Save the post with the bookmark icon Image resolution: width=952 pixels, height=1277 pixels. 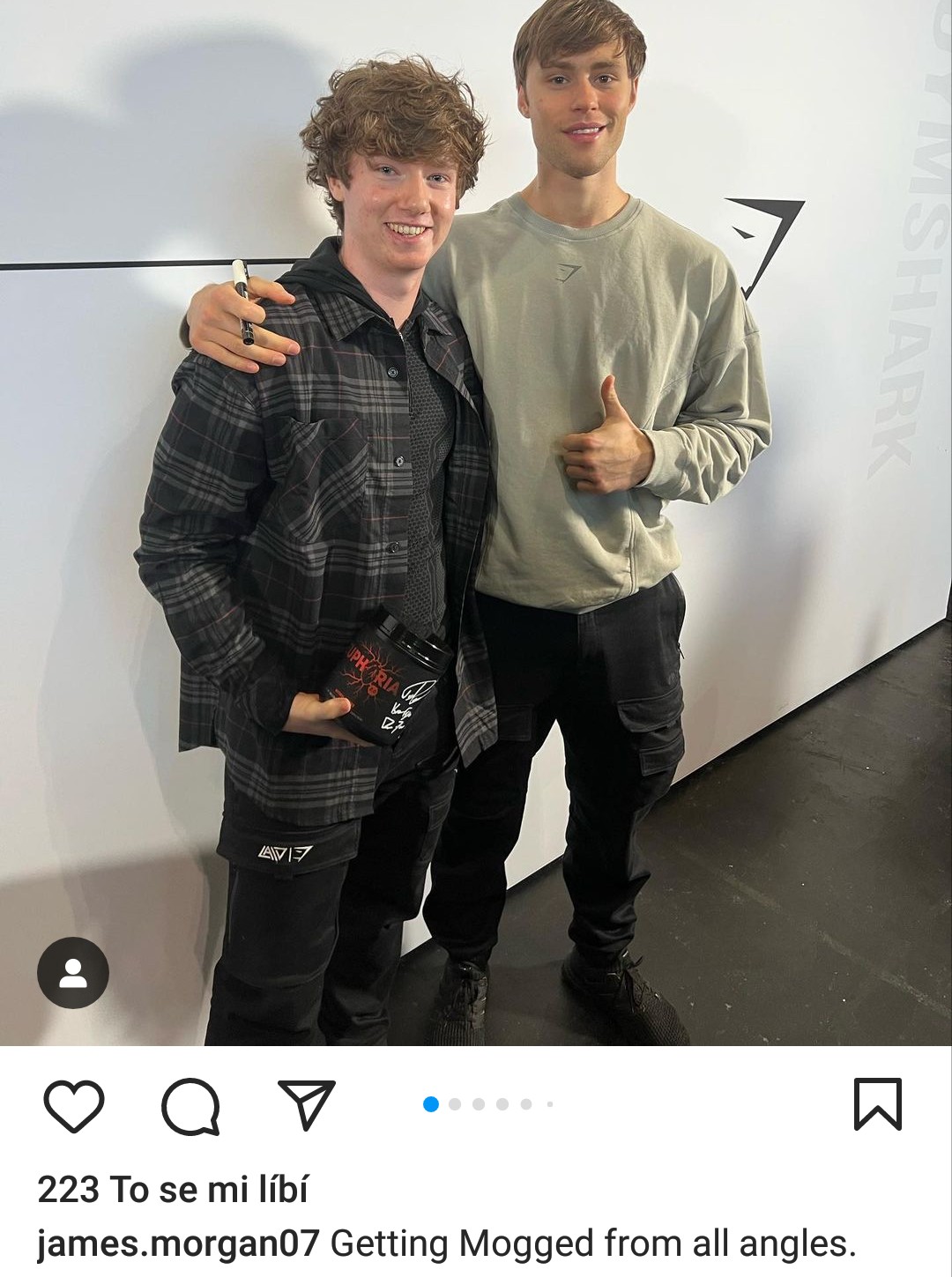click(x=877, y=1103)
